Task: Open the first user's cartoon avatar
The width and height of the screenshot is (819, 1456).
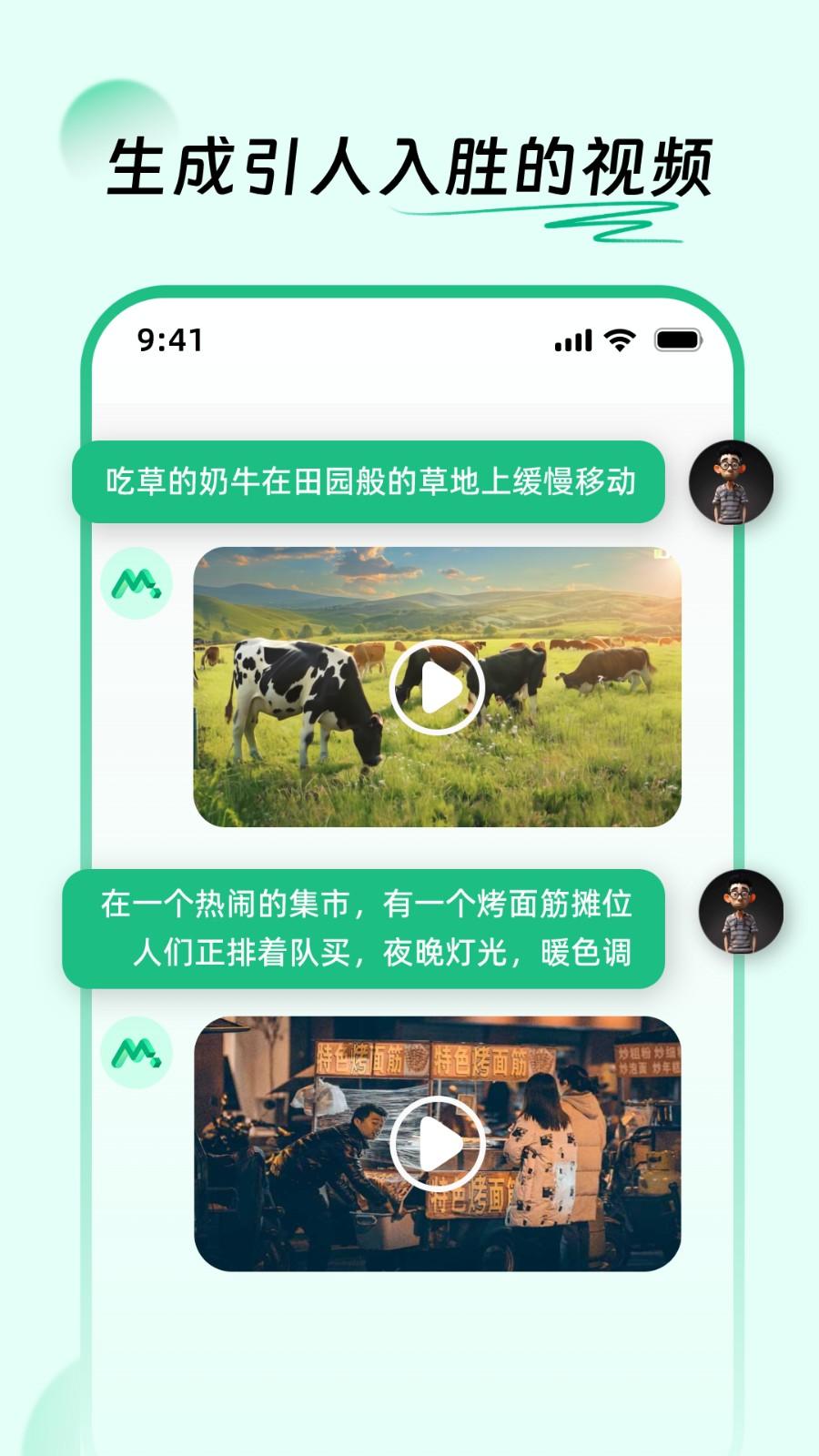Action: click(733, 482)
